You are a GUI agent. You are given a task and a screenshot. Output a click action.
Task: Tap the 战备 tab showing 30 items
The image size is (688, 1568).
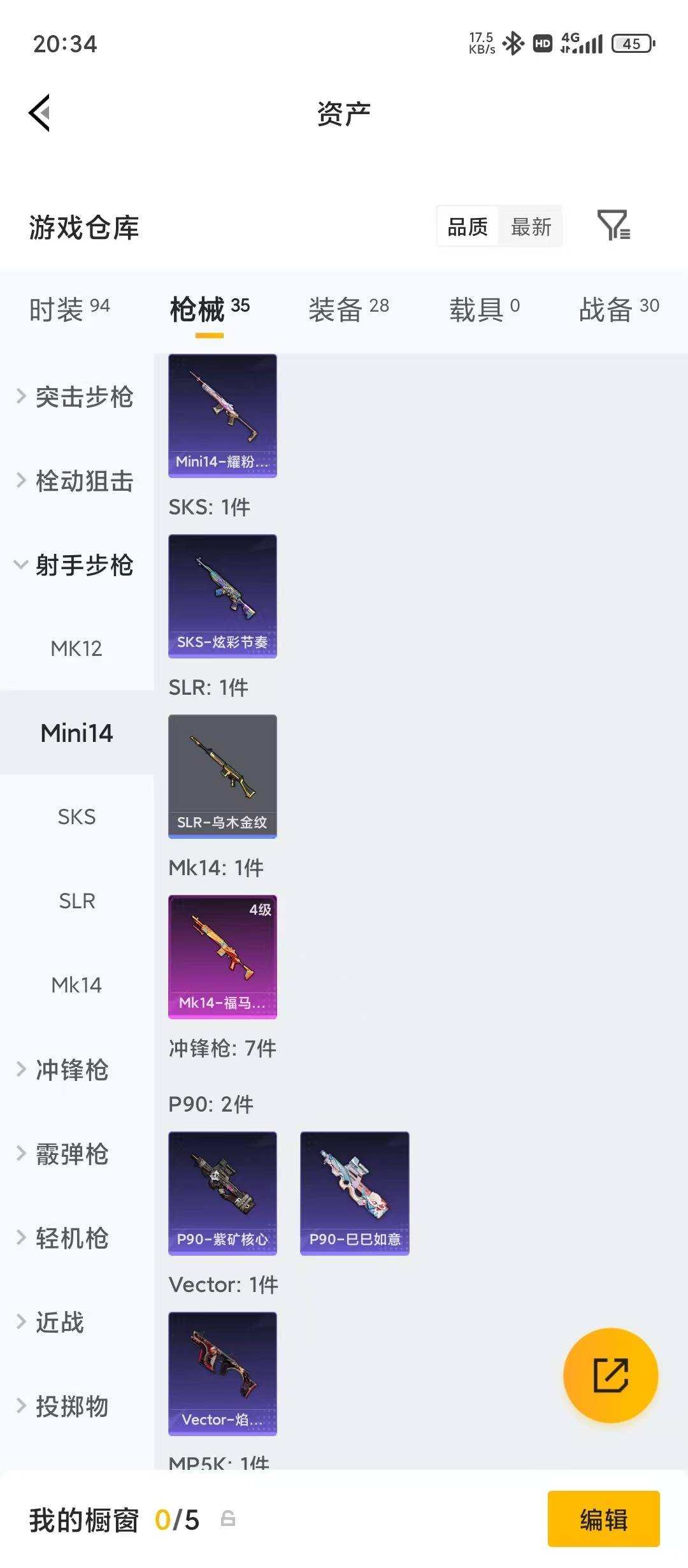618,307
